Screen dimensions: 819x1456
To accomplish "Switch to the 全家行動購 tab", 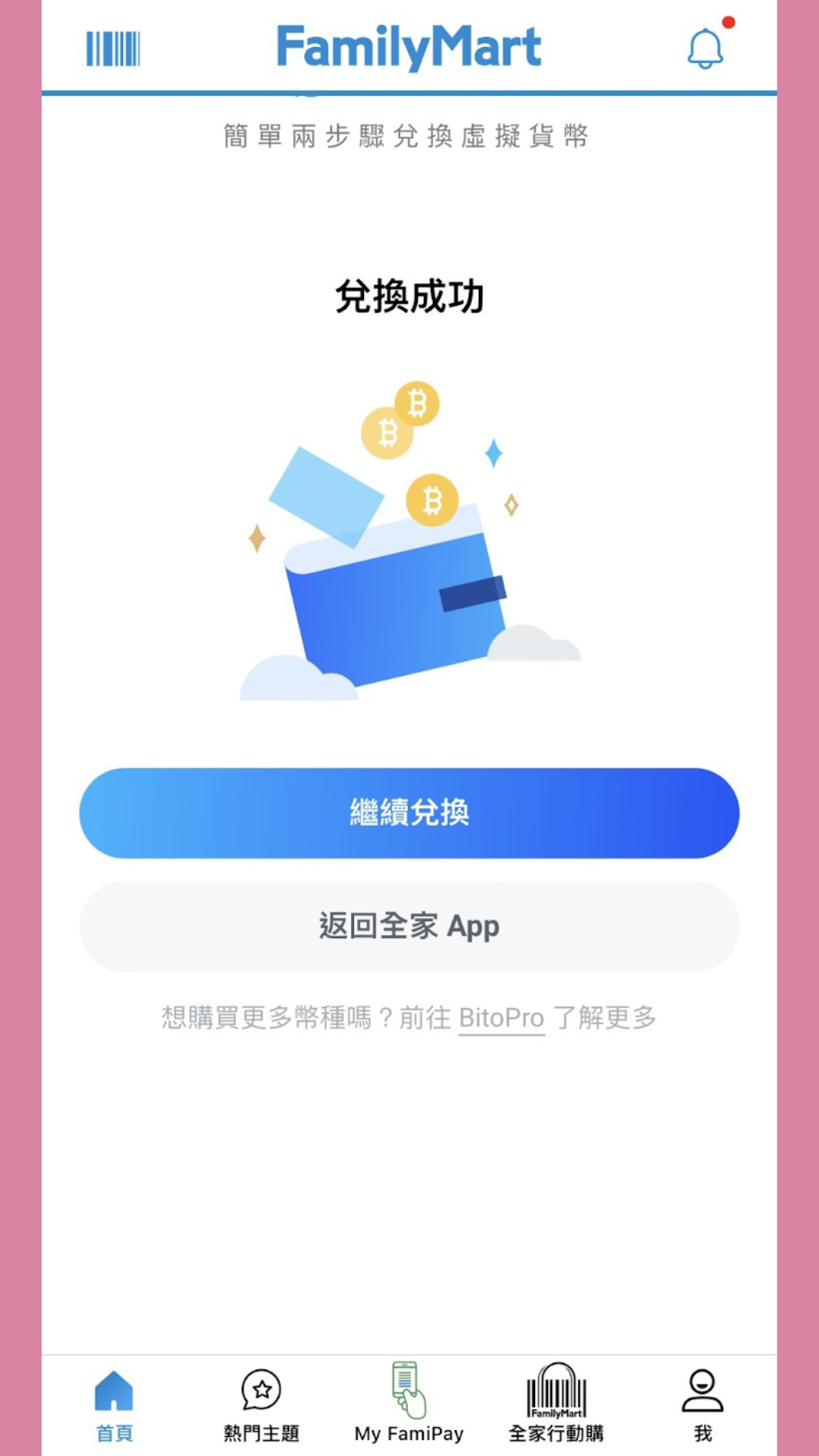I will [x=556, y=1404].
